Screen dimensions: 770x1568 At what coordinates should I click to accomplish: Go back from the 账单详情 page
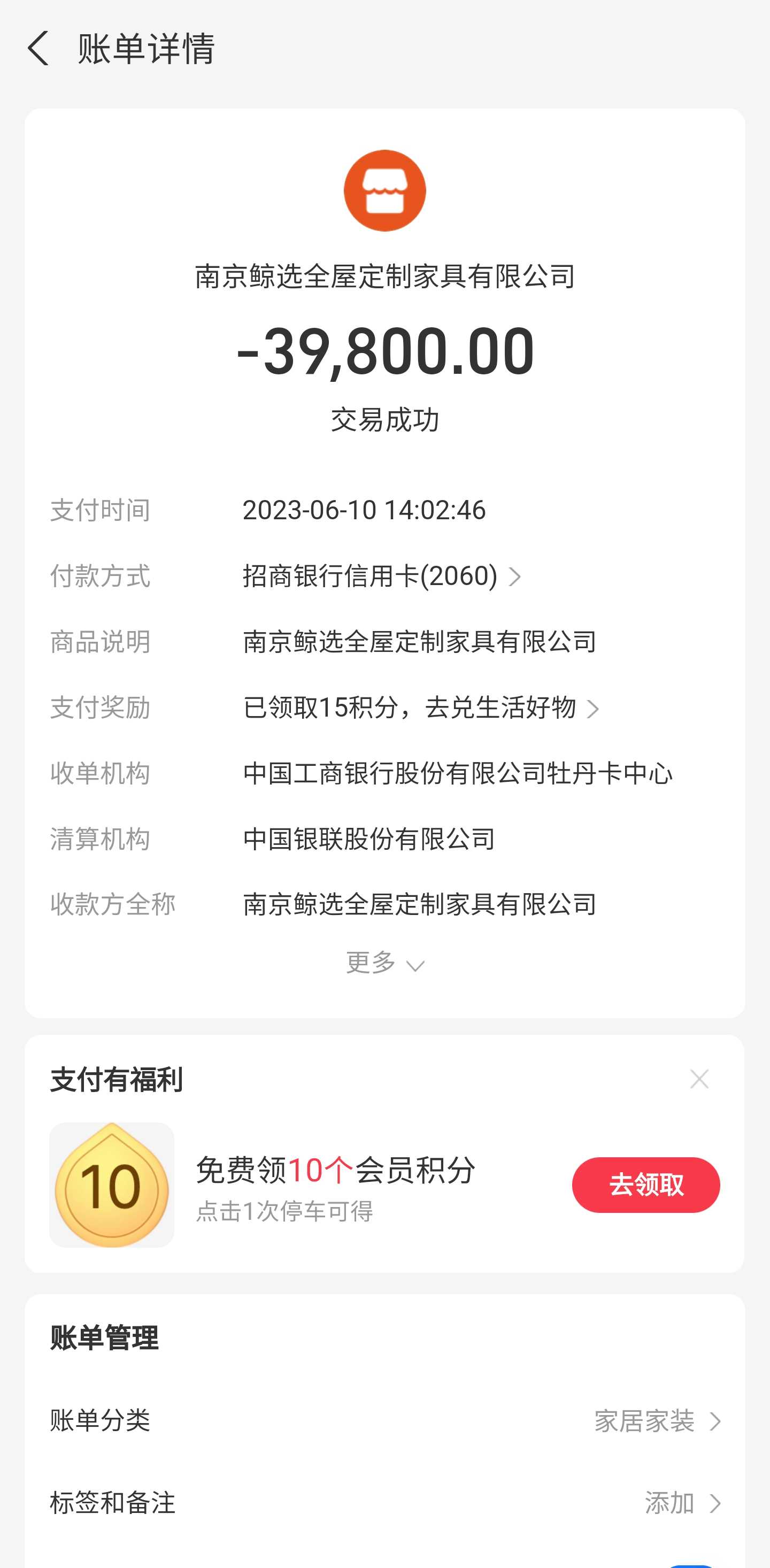point(38,48)
